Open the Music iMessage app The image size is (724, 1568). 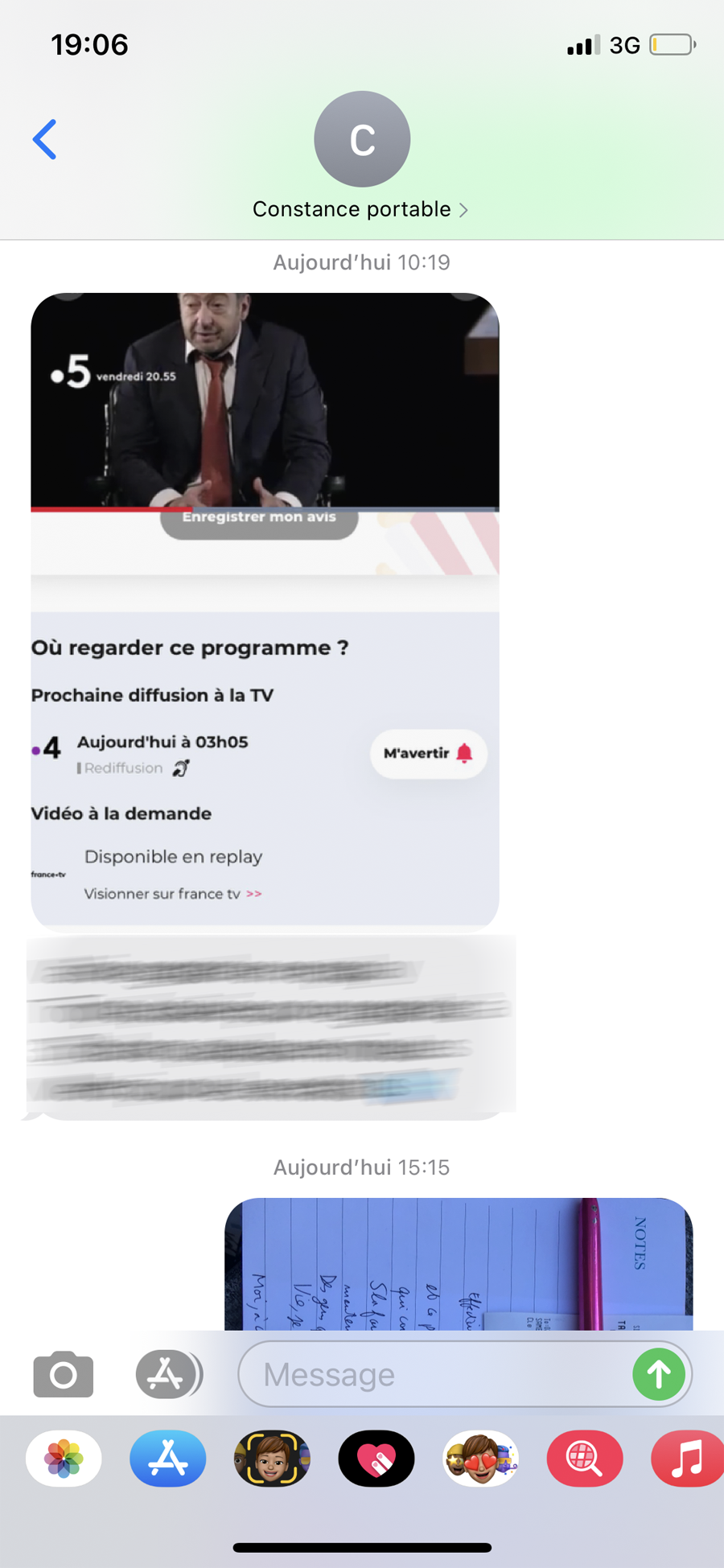click(x=686, y=1459)
